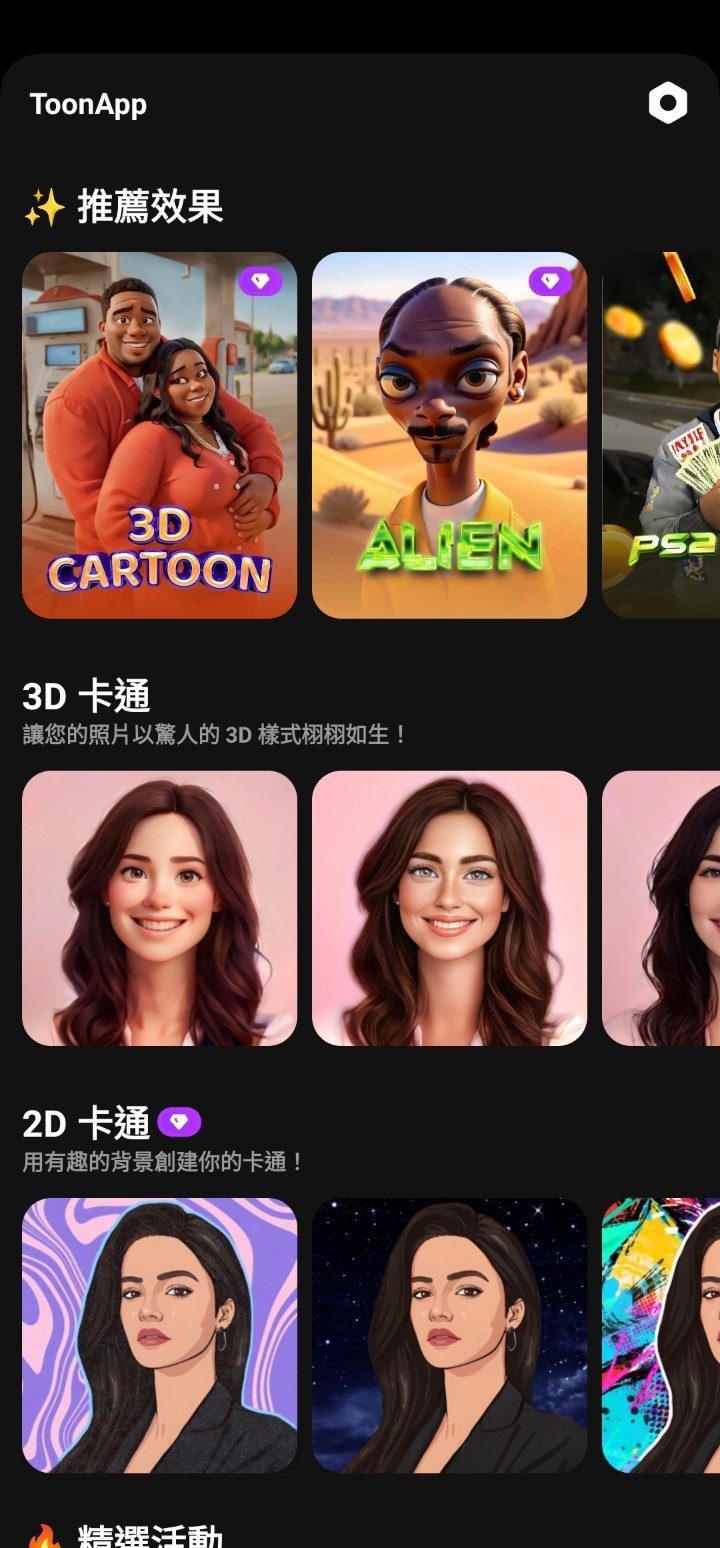720x1548 pixels.
Task: Choose the first 3D 卡通 style portrait
Action: click(x=159, y=908)
